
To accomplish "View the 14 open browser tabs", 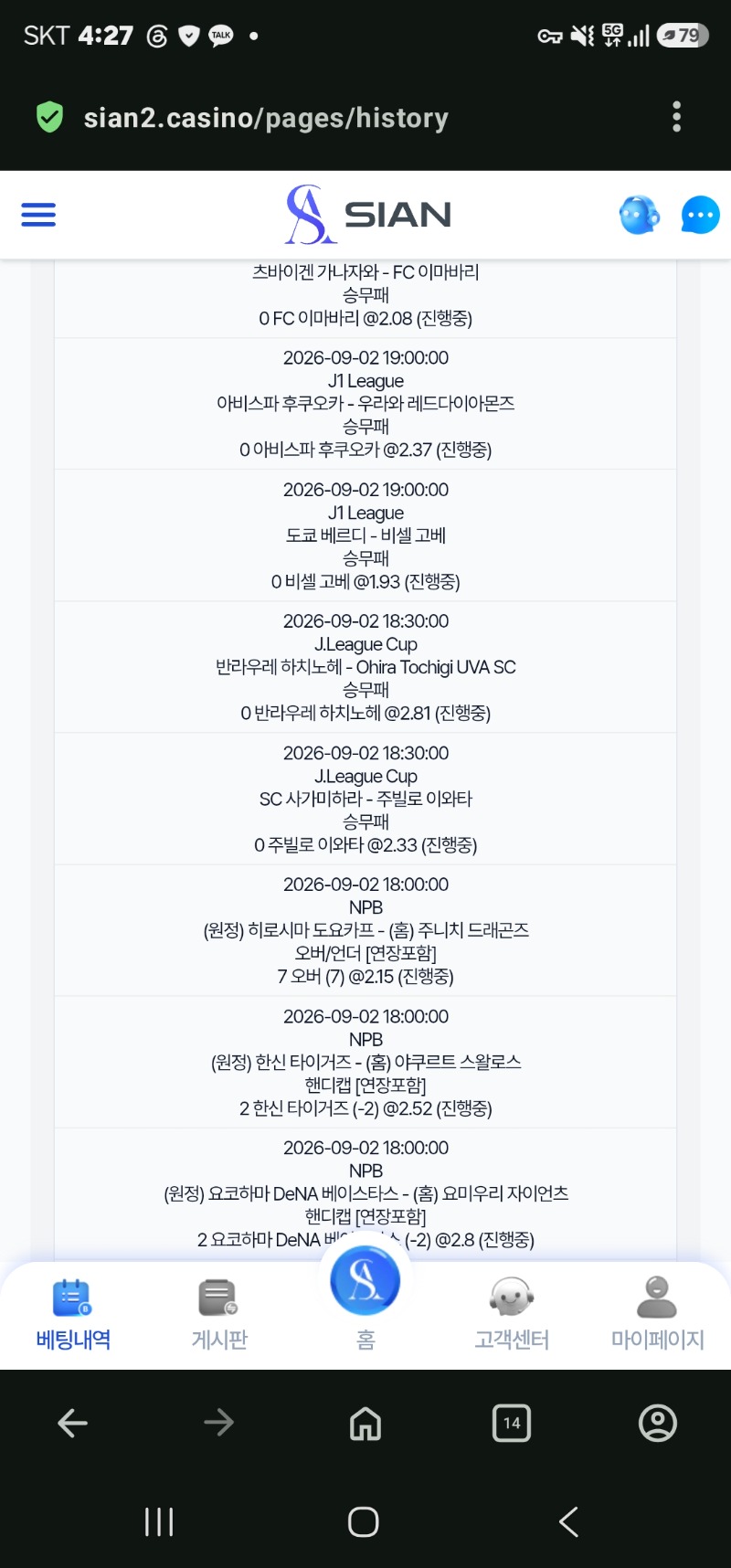I will pyautogui.click(x=512, y=1423).
